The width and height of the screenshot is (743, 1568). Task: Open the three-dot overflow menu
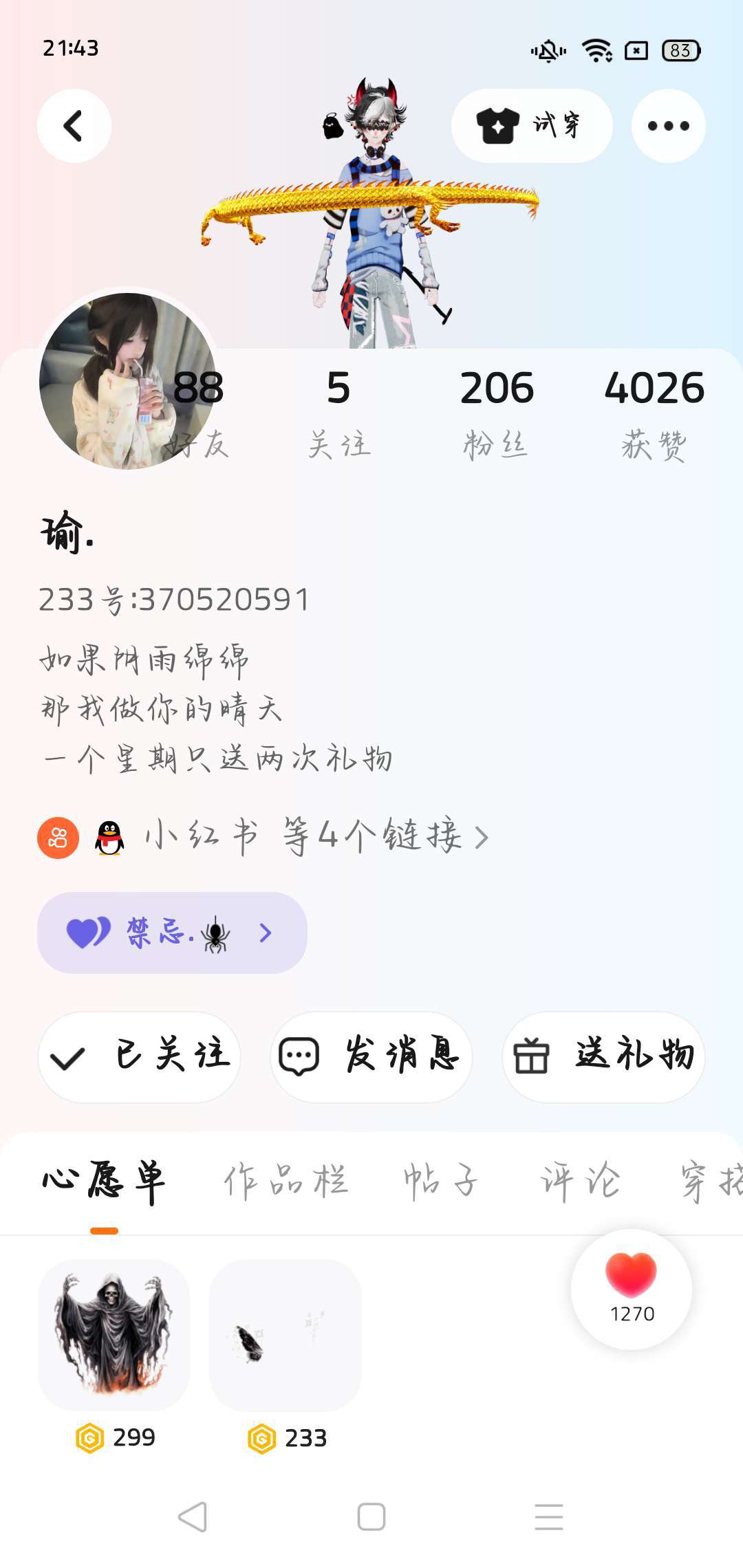coord(668,126)
